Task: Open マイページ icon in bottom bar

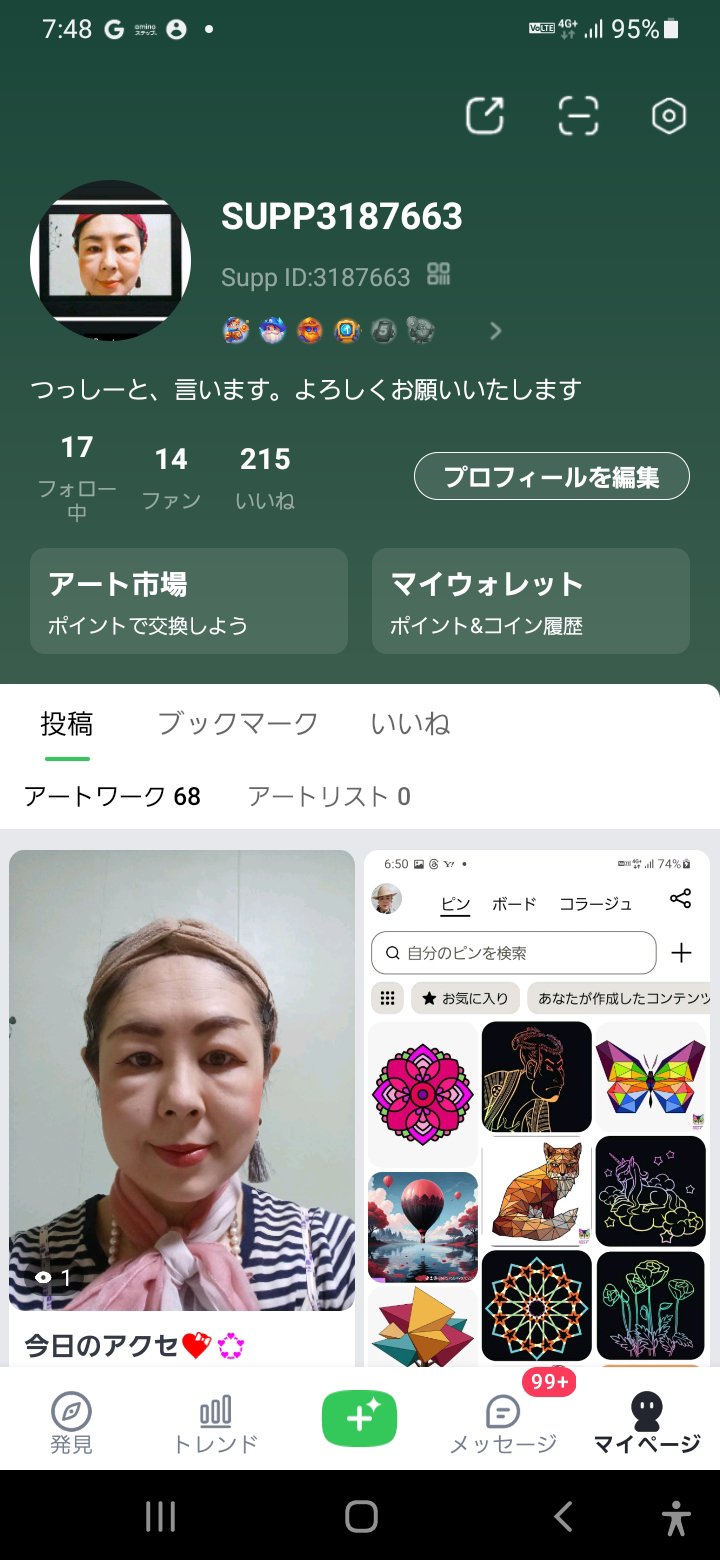Action: pyautogui.click(x=646, y=1418)
